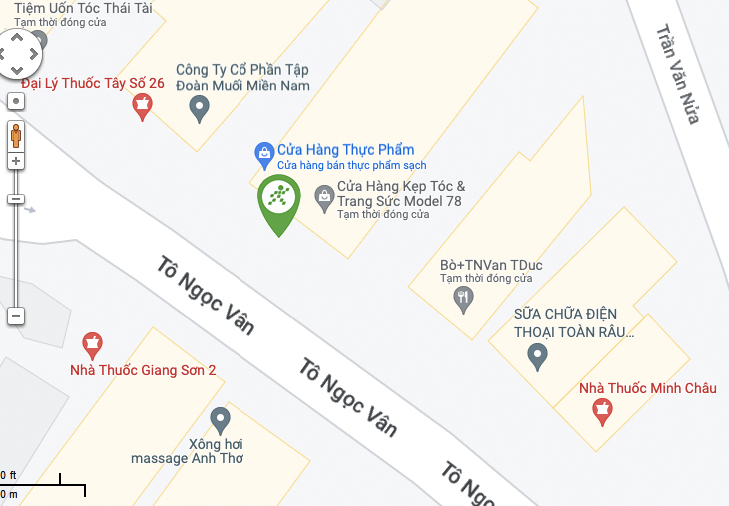Select Nhà Thuốc Giang Sơn 2 pin

[x=93, y=345]
